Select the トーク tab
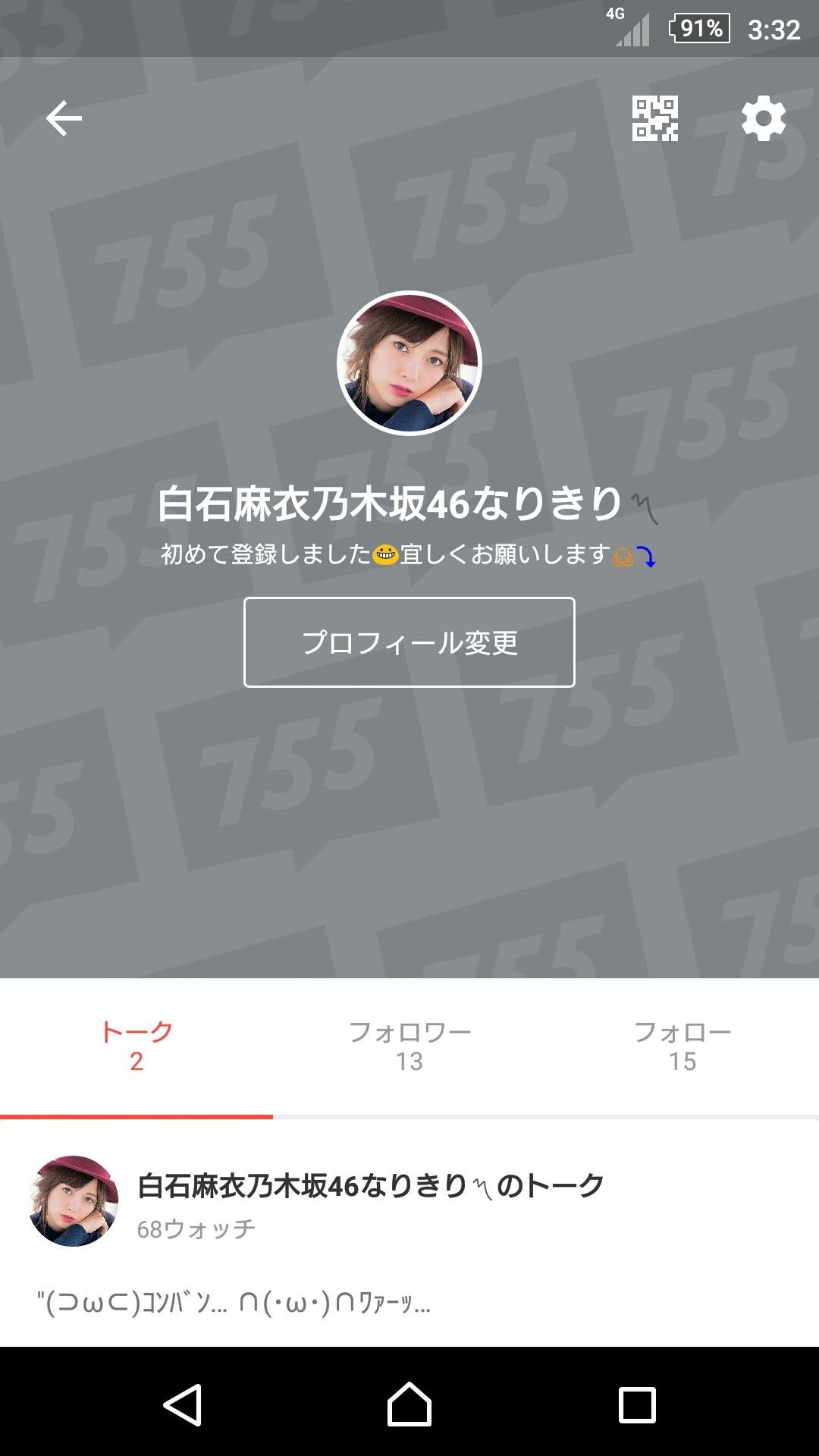Viewport: 819px width, 1456px height. point(136,1043)
